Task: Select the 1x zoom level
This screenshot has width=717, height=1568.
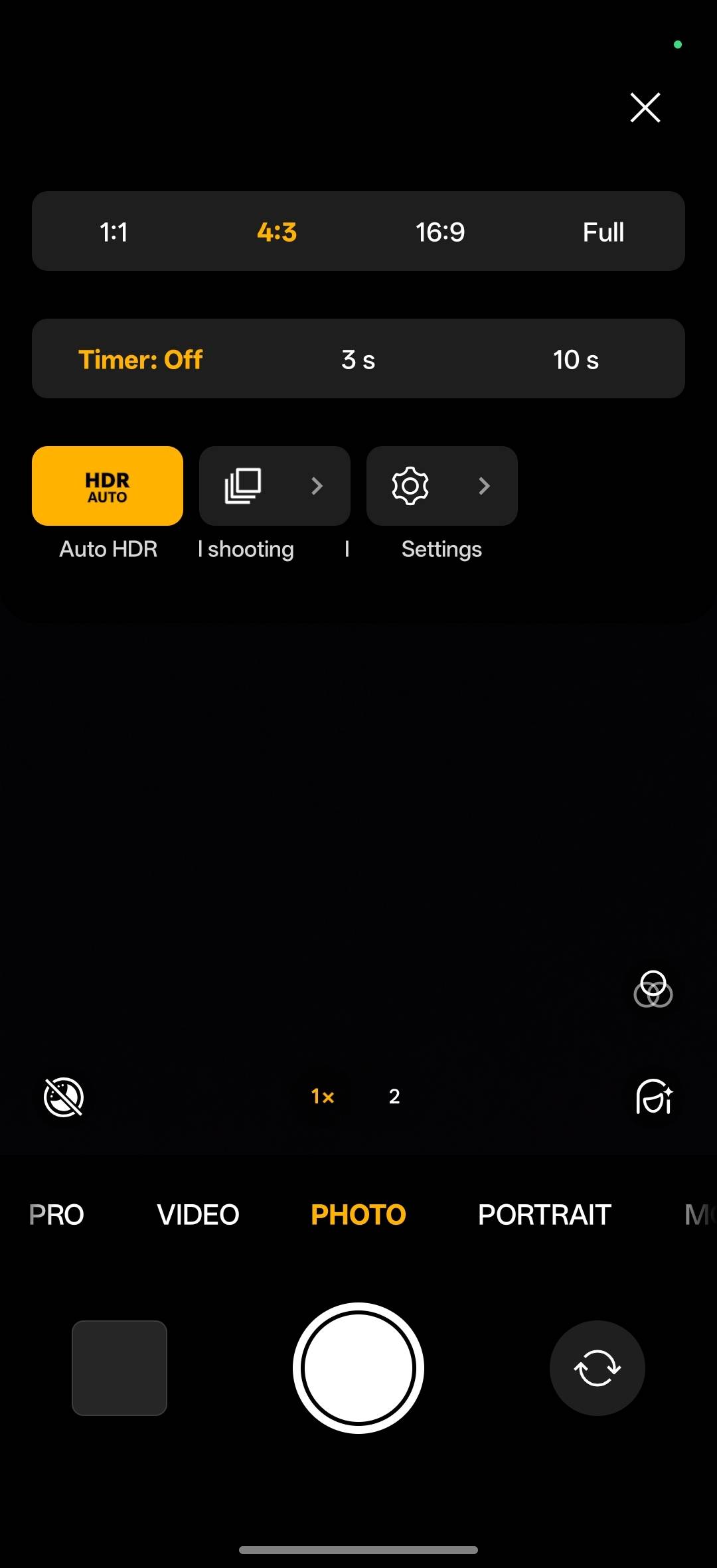Action: coord(323,1097)
